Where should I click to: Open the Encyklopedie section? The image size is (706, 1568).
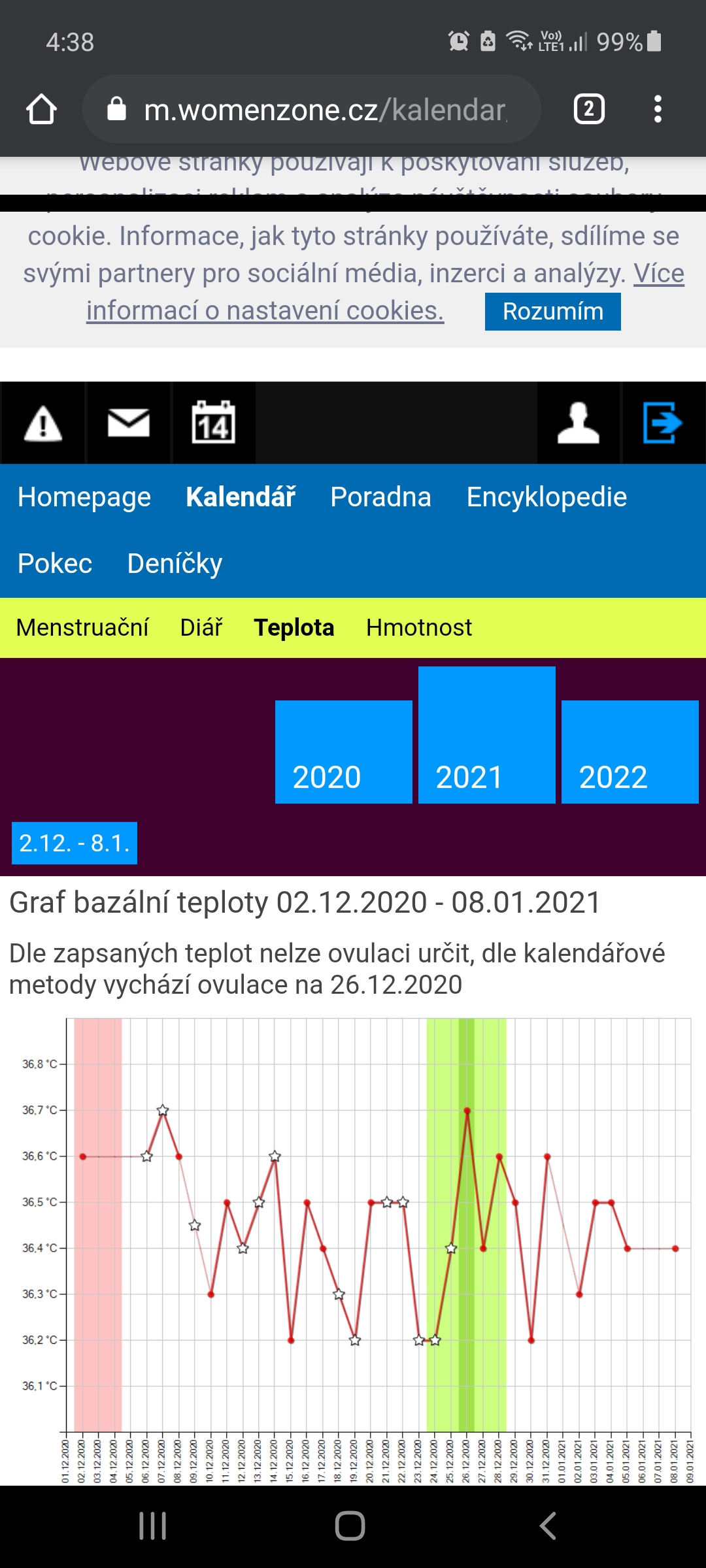[546, 497]
